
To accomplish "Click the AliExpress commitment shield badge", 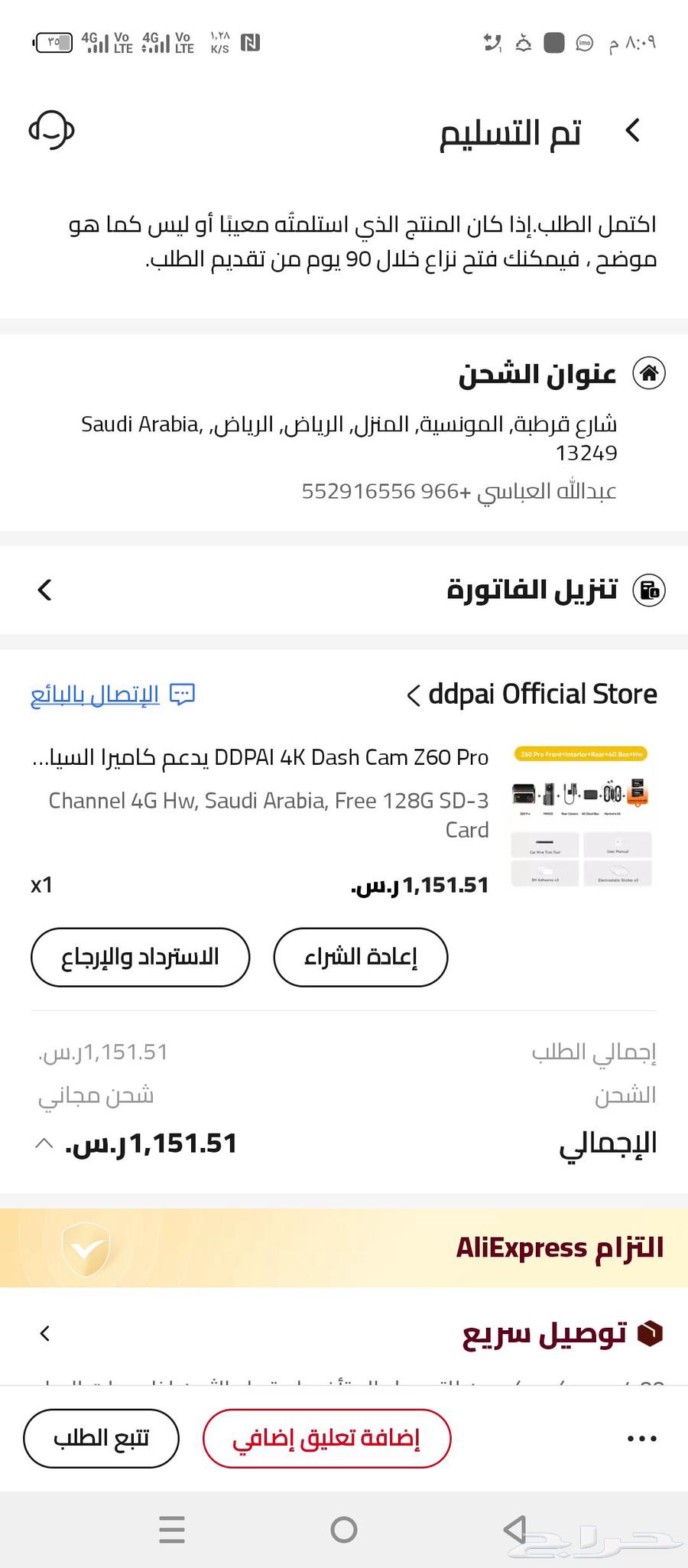I will [86, 1247].
